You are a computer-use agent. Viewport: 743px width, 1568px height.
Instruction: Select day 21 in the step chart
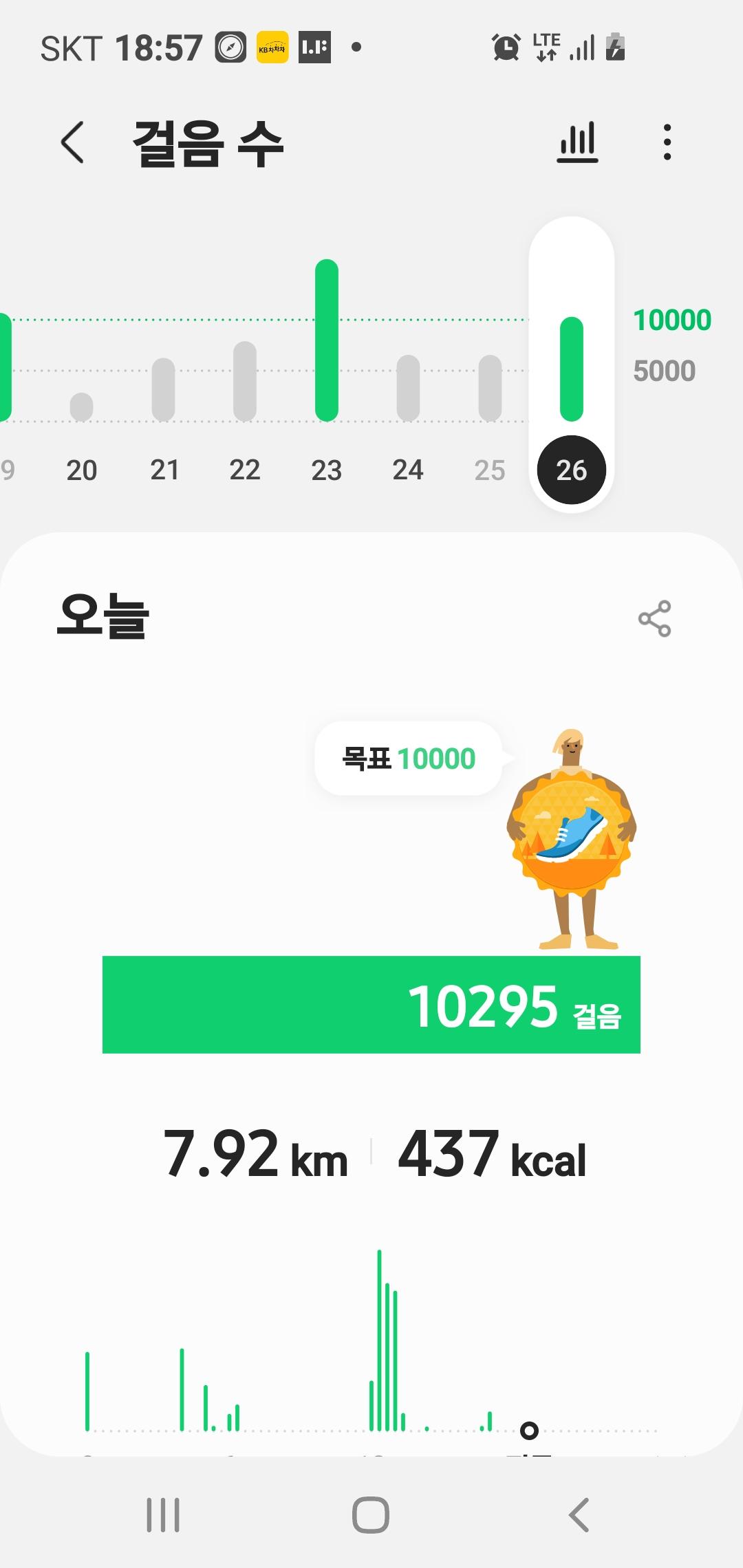click(164, 470)
